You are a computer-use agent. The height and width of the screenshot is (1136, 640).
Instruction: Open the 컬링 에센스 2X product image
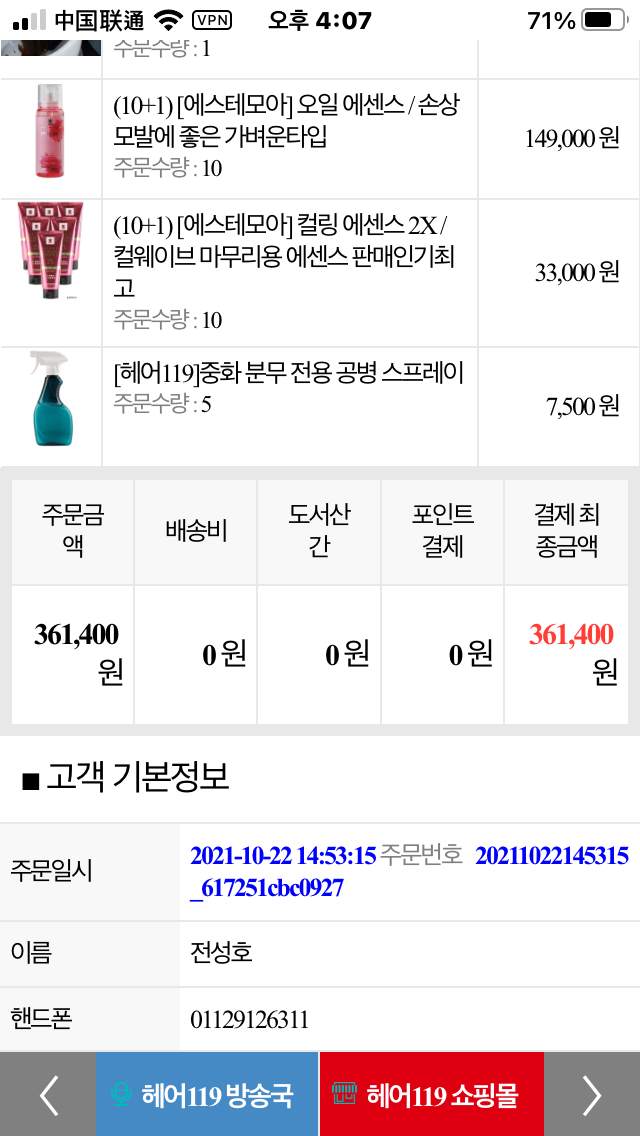coord(50,251)
